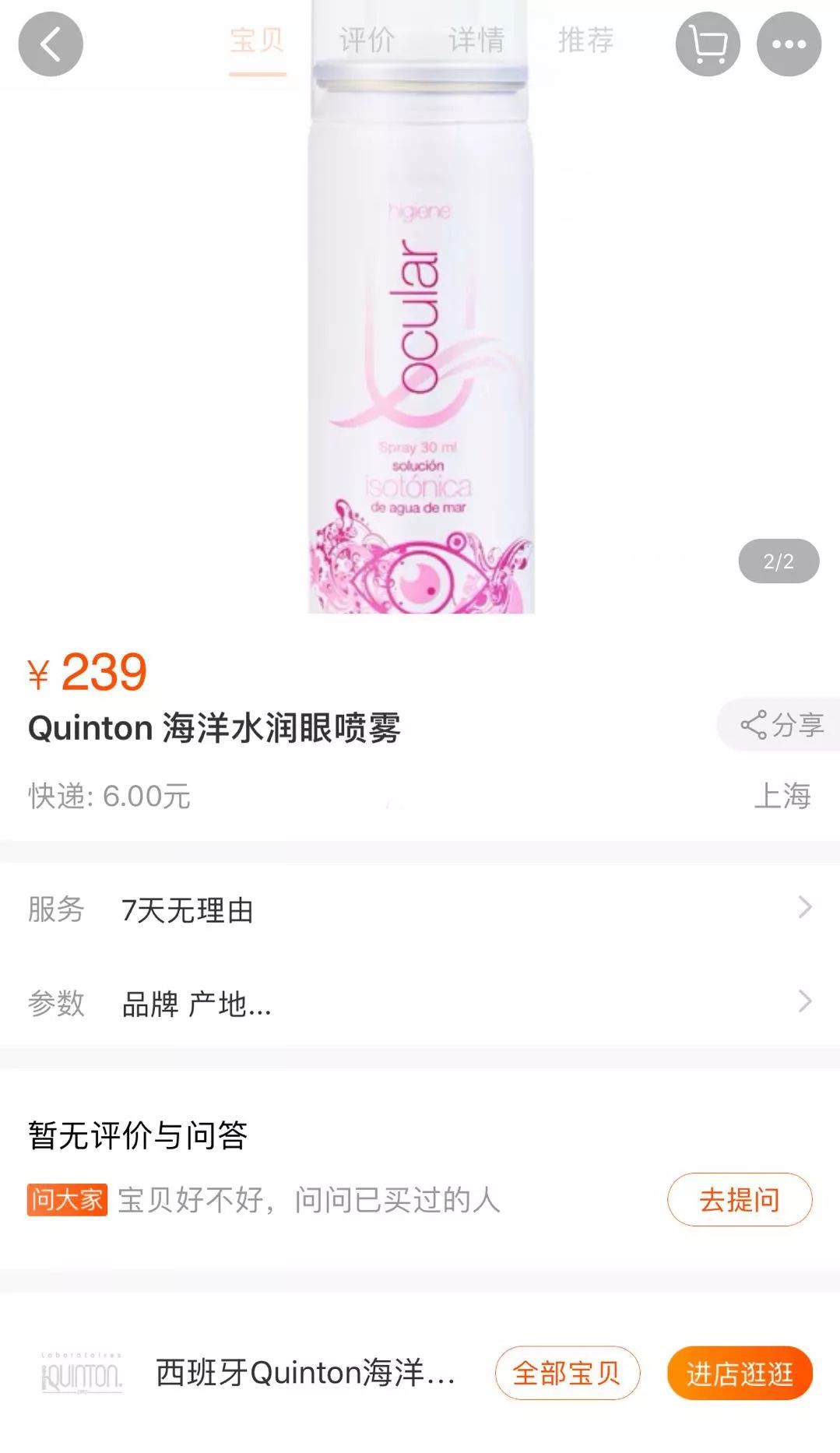
Task: Open the 问大家 question badge
Action: coord(67,1200)
